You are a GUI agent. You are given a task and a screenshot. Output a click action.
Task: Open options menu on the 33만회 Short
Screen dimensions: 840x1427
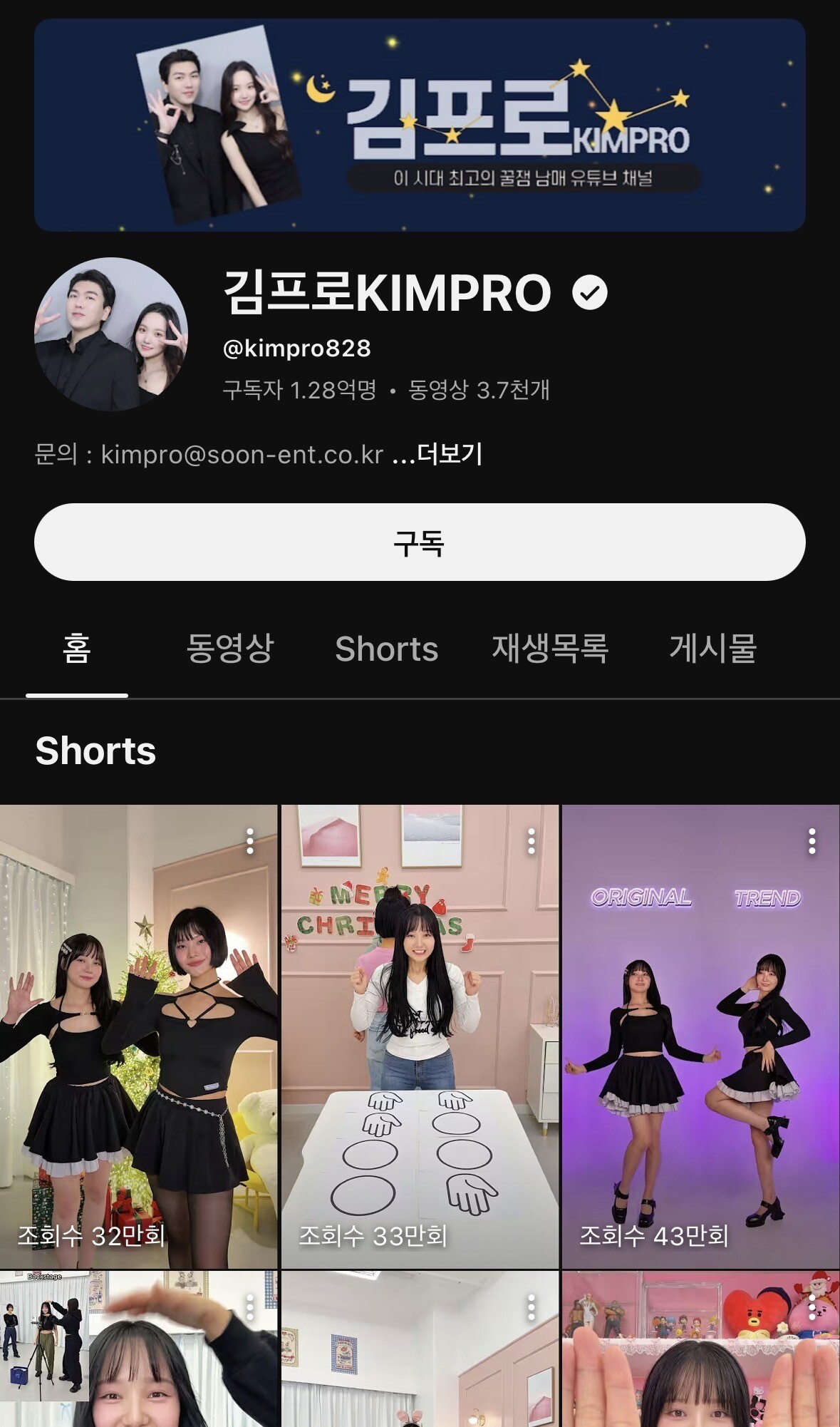click(531, 842)
